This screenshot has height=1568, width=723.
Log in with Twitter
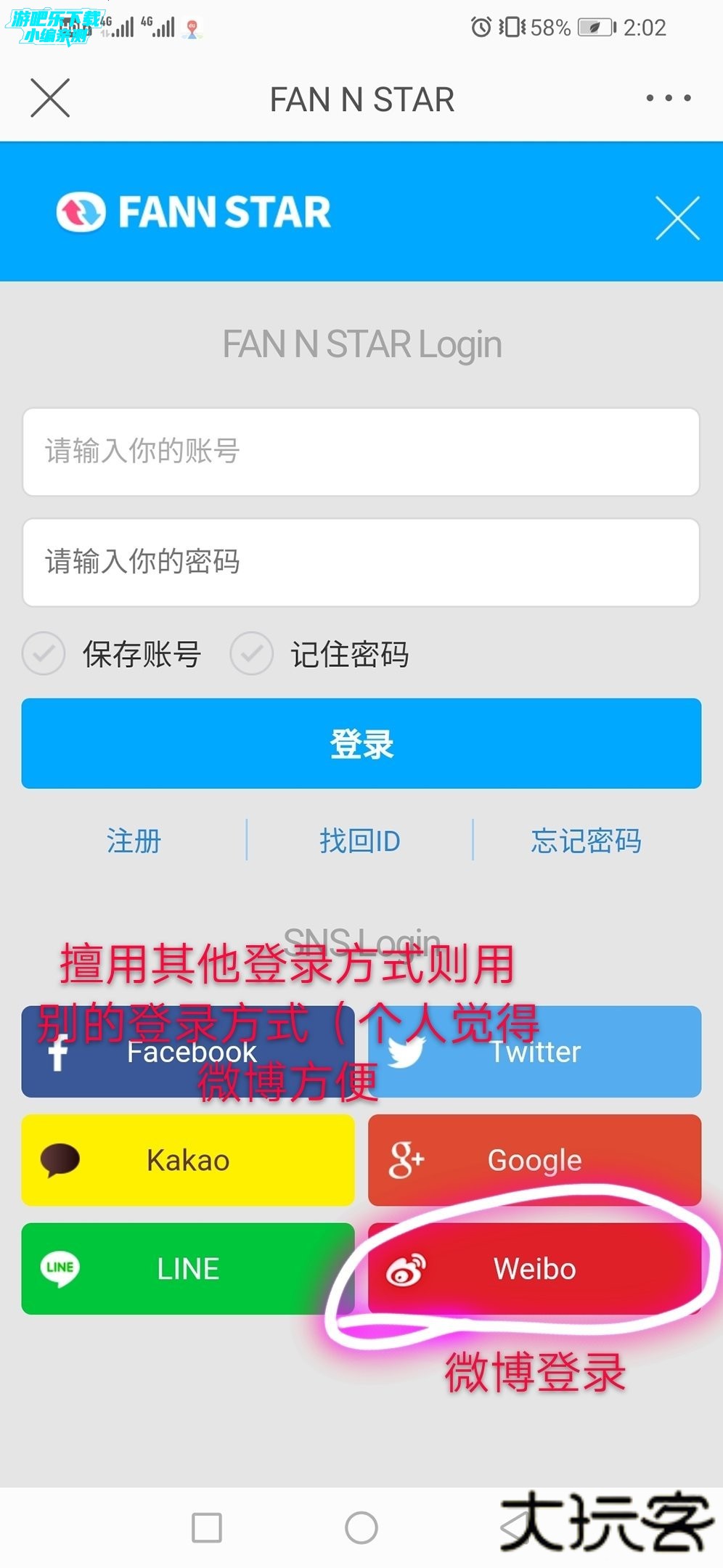[x=534, y=1053]
